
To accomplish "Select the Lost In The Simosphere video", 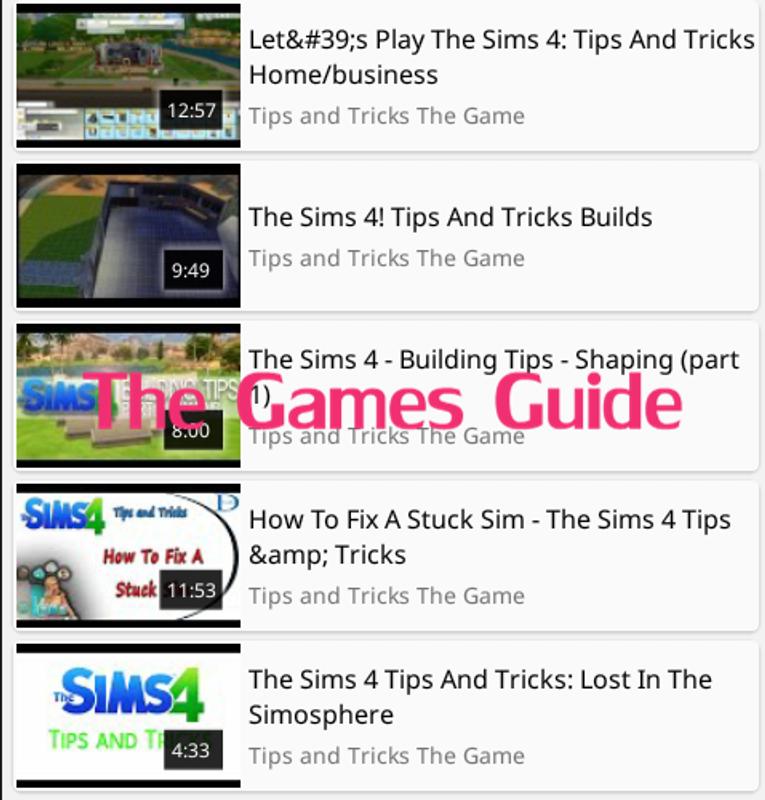I will [480, 697].
